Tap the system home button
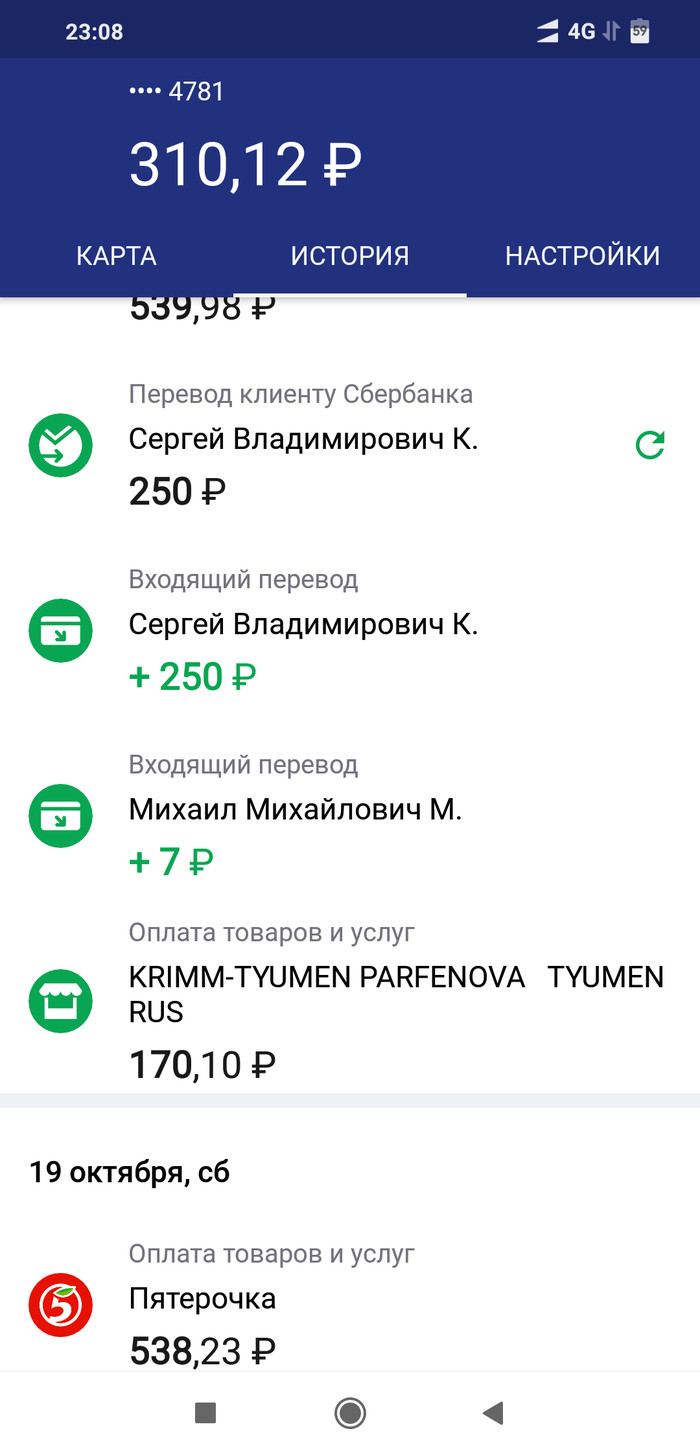 350,1413
